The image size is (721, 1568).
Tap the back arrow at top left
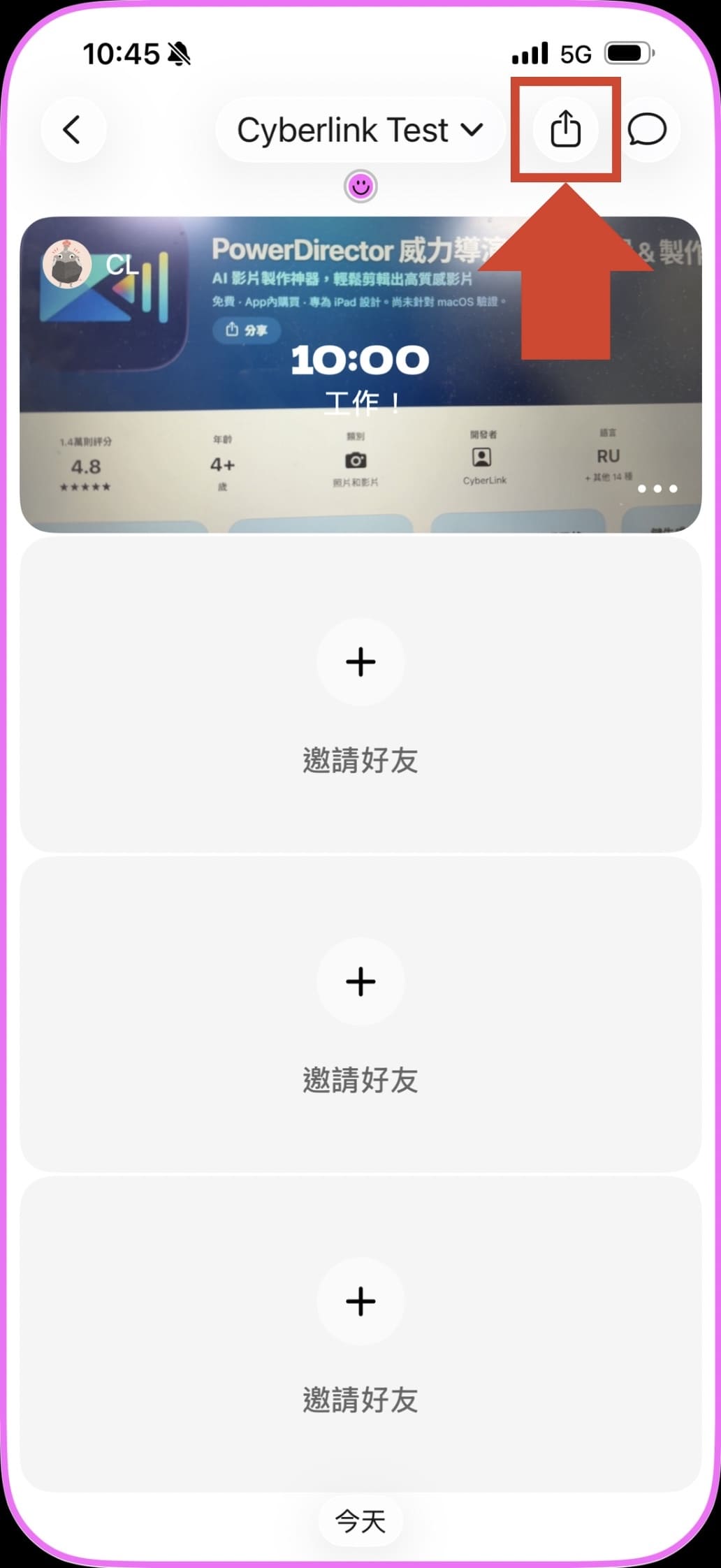[73, 130]
